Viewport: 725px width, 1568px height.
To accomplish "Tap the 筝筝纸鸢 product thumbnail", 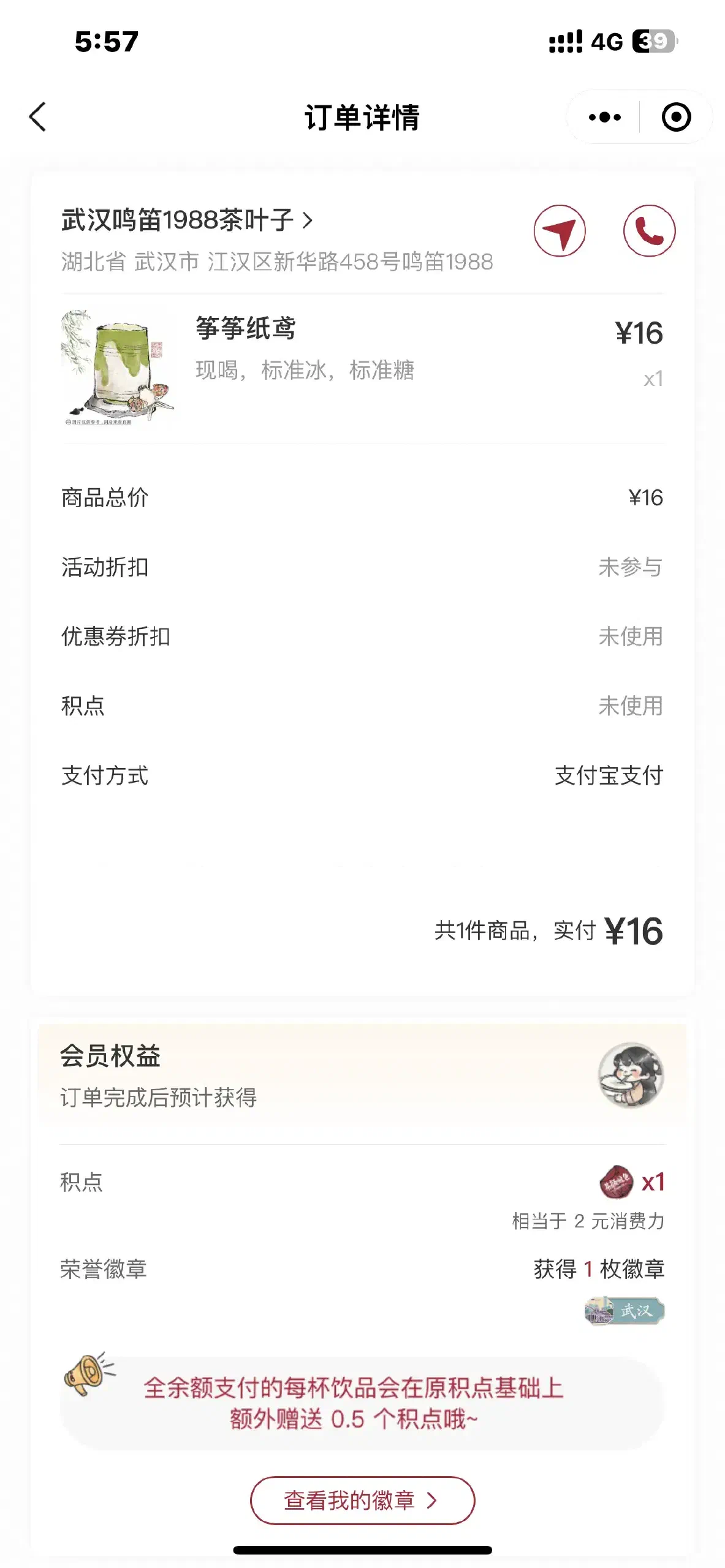I will 120,366.
